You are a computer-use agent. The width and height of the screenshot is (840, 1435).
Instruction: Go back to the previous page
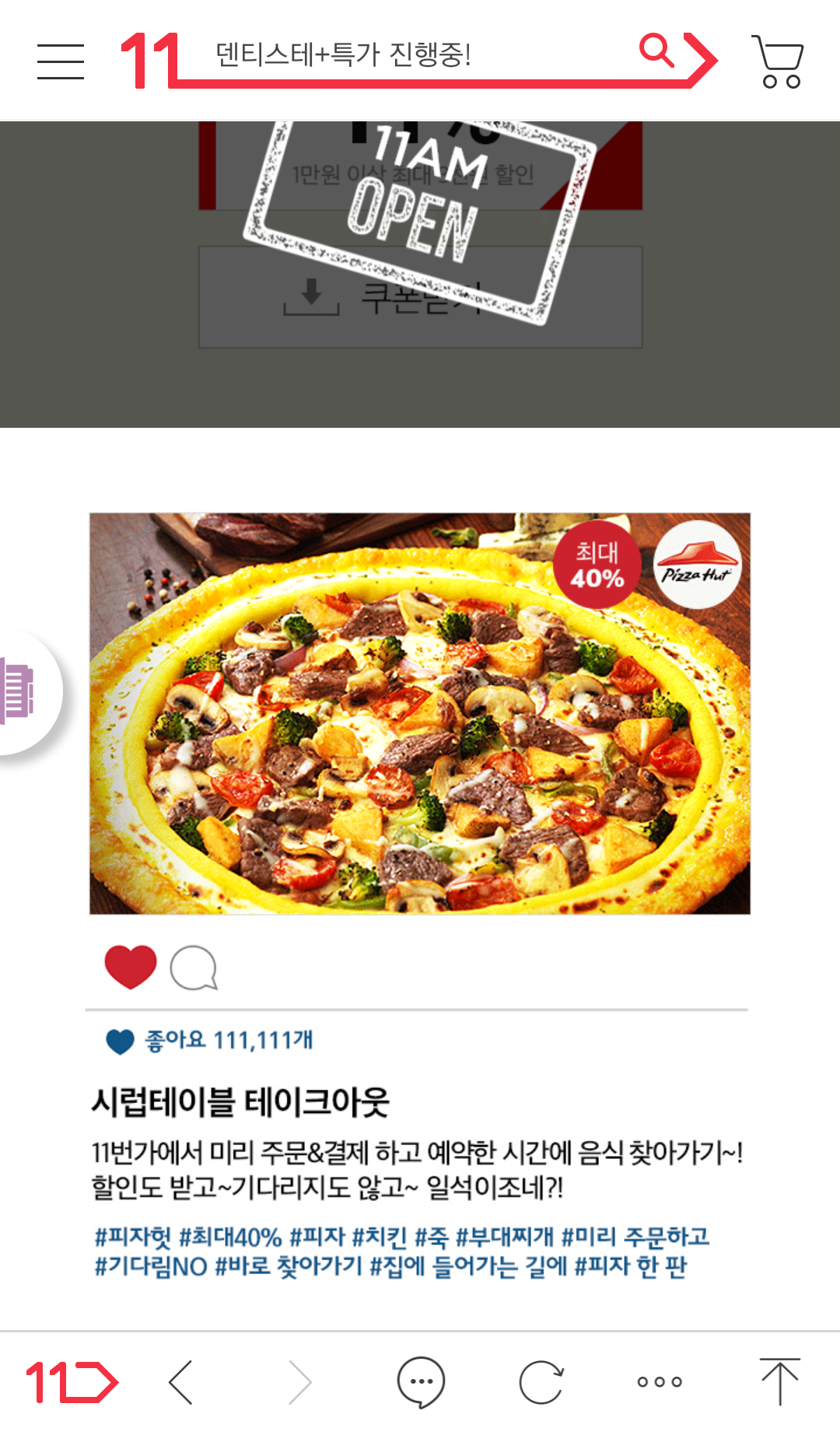click(x=180, y=1382)
